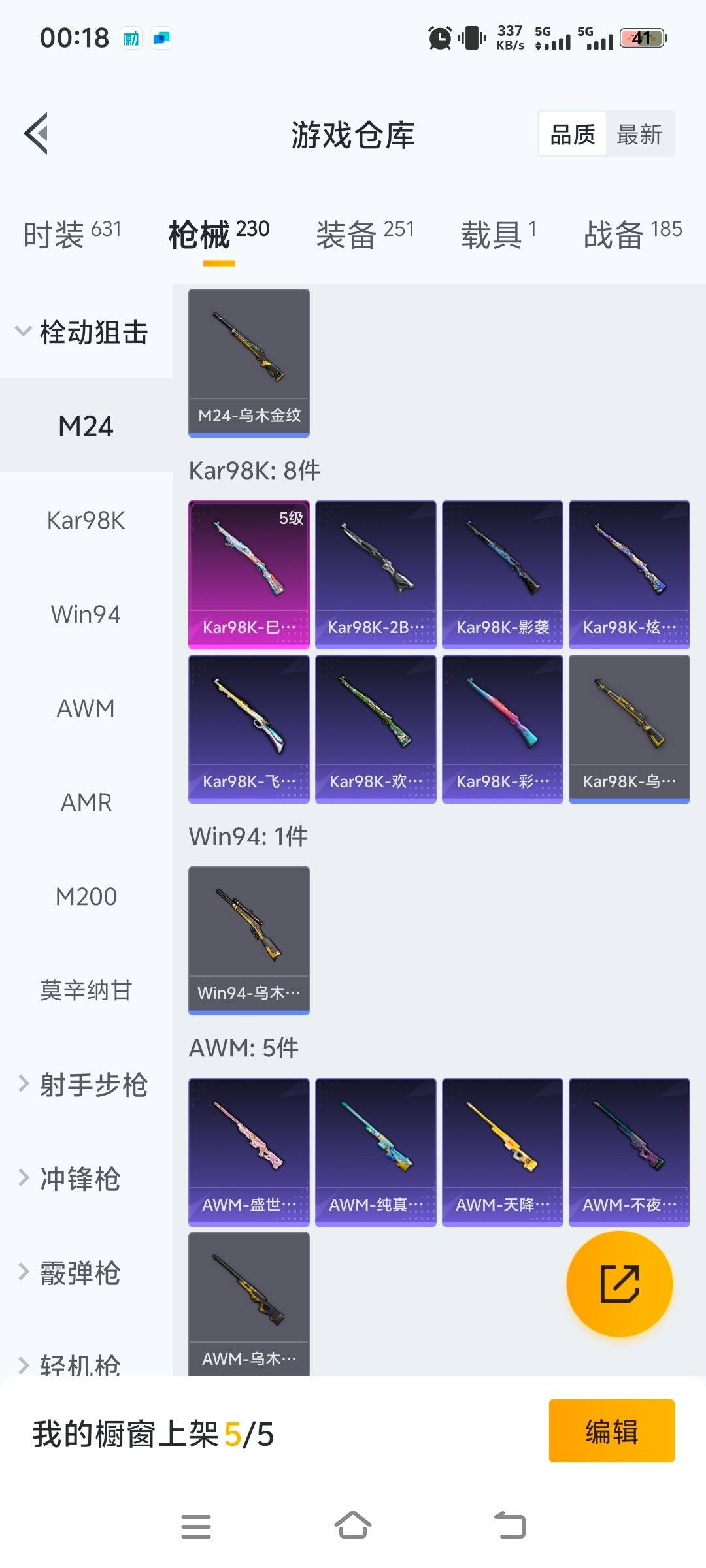Select 最新 sorting option

[x=639, y=133]
